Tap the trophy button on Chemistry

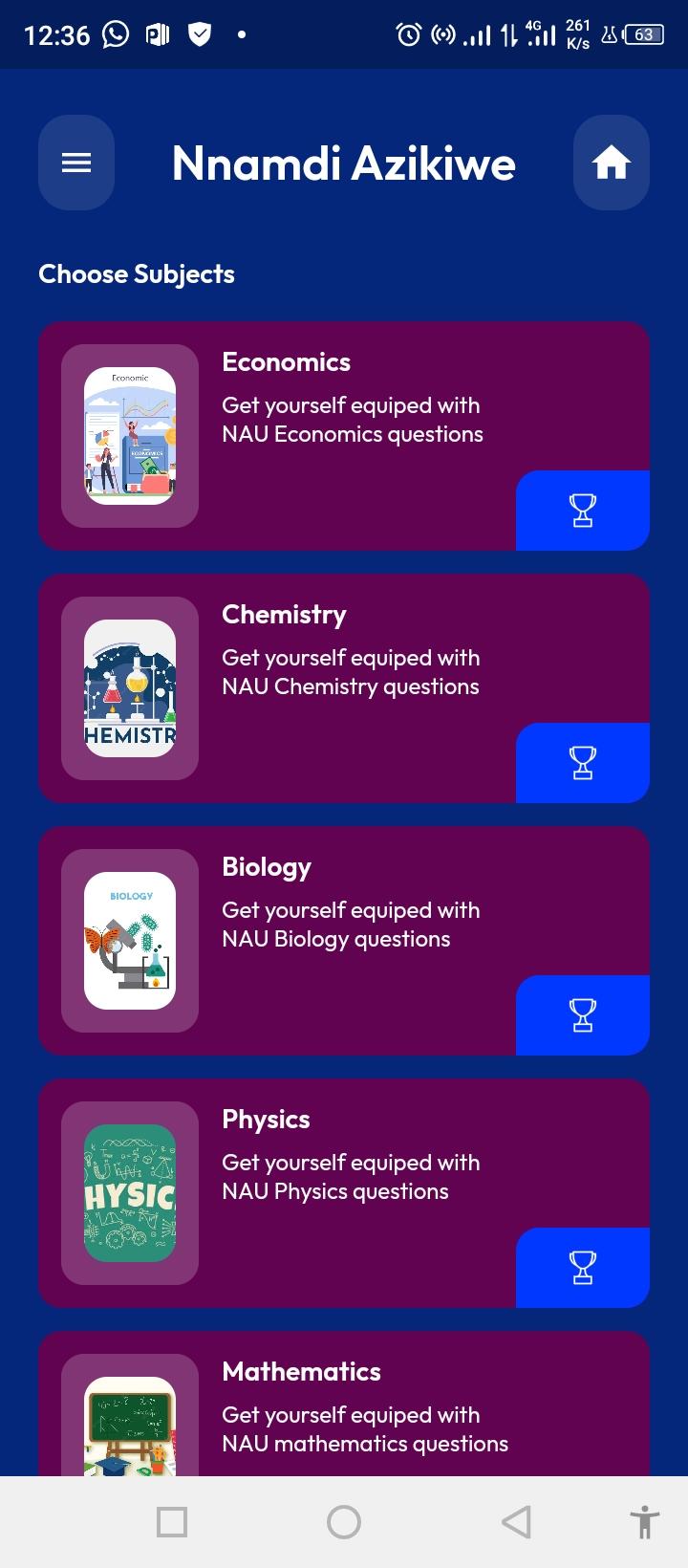pyautogui.click(x=583, y=763)
